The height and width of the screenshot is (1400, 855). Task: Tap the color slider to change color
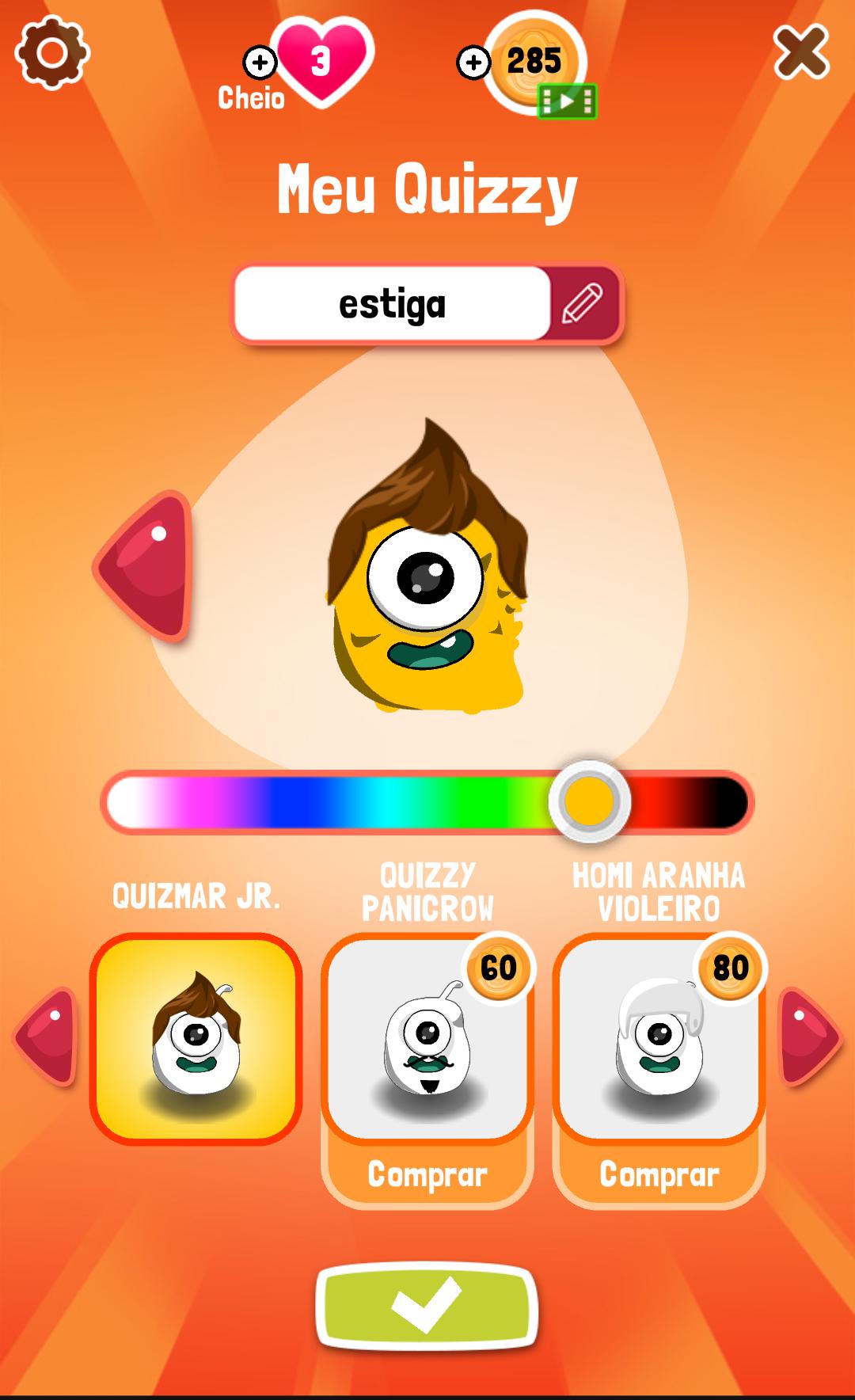pos(427,802)
